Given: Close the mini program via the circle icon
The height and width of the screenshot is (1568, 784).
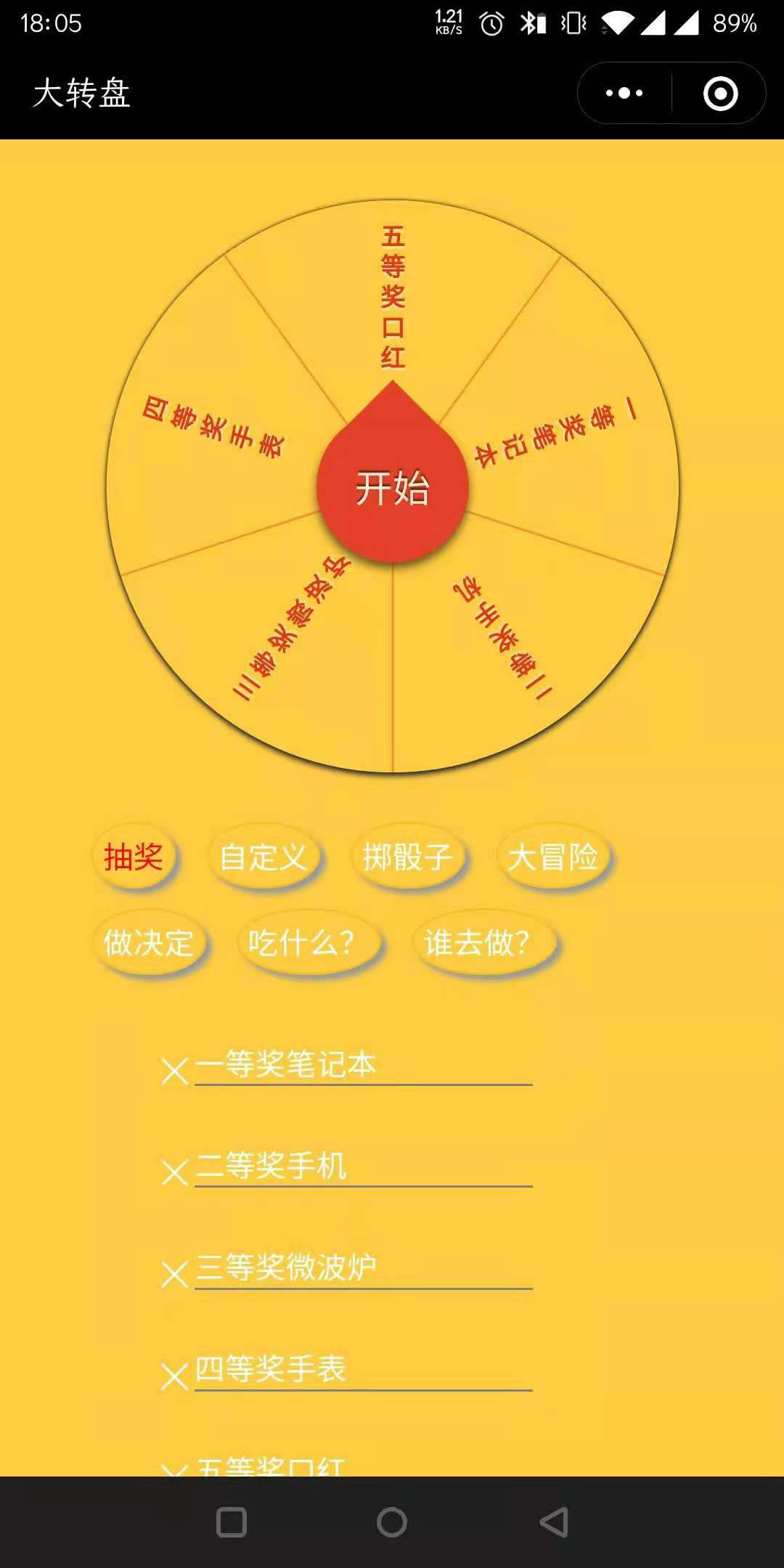Looking at the screenshot, I should tap(720, 93).
